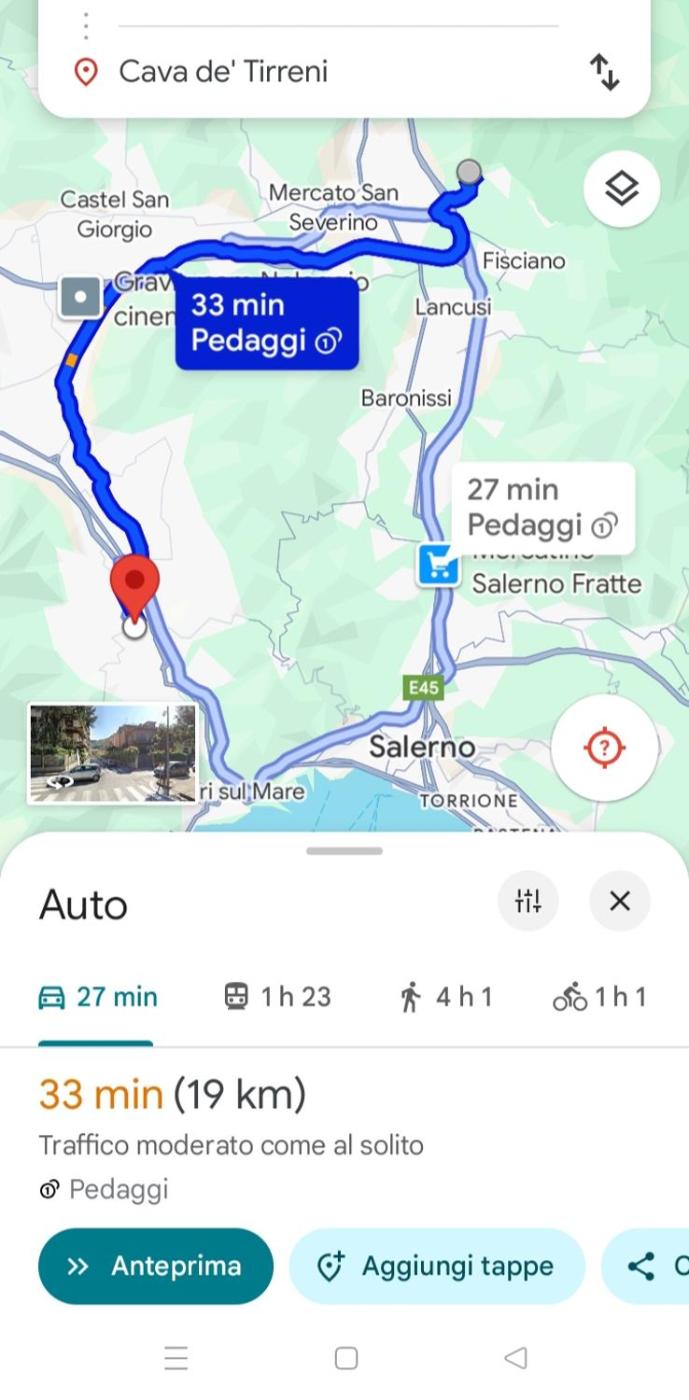The image size is (689, 1400).
Task: Open route options filter
Action: click(x=528, y=901)
